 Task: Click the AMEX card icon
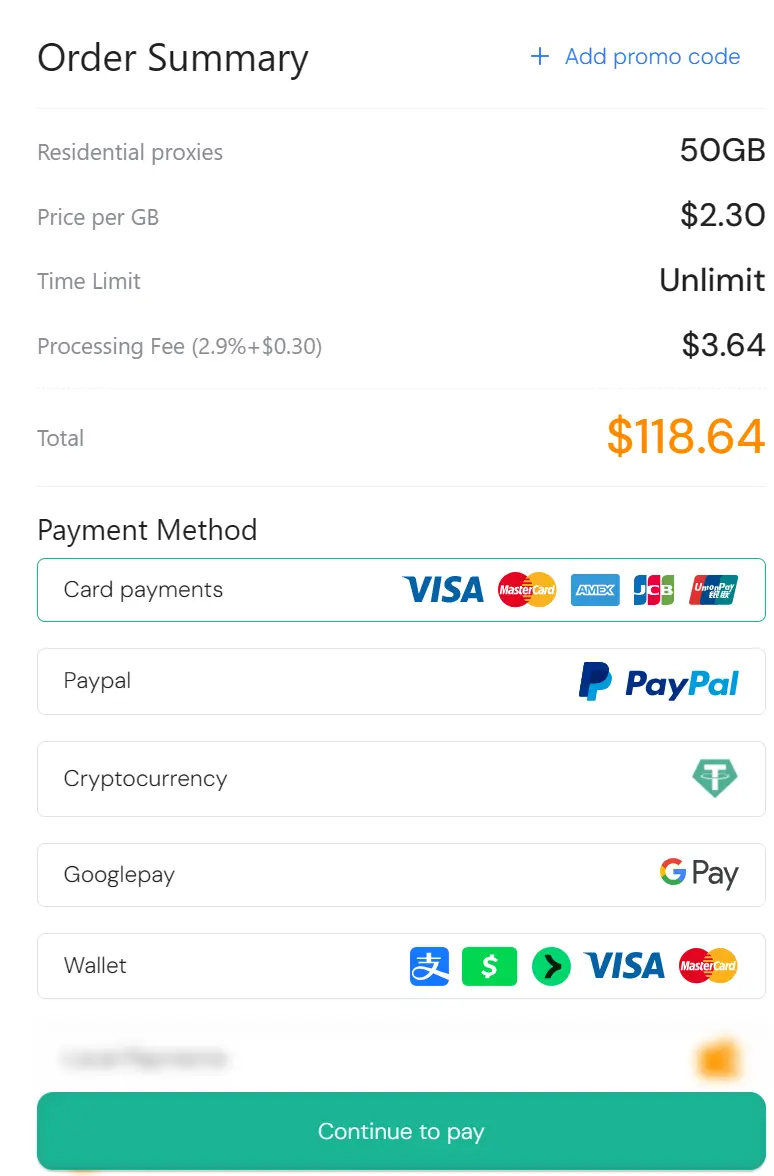pyautogui.click(x=595, y=590)
